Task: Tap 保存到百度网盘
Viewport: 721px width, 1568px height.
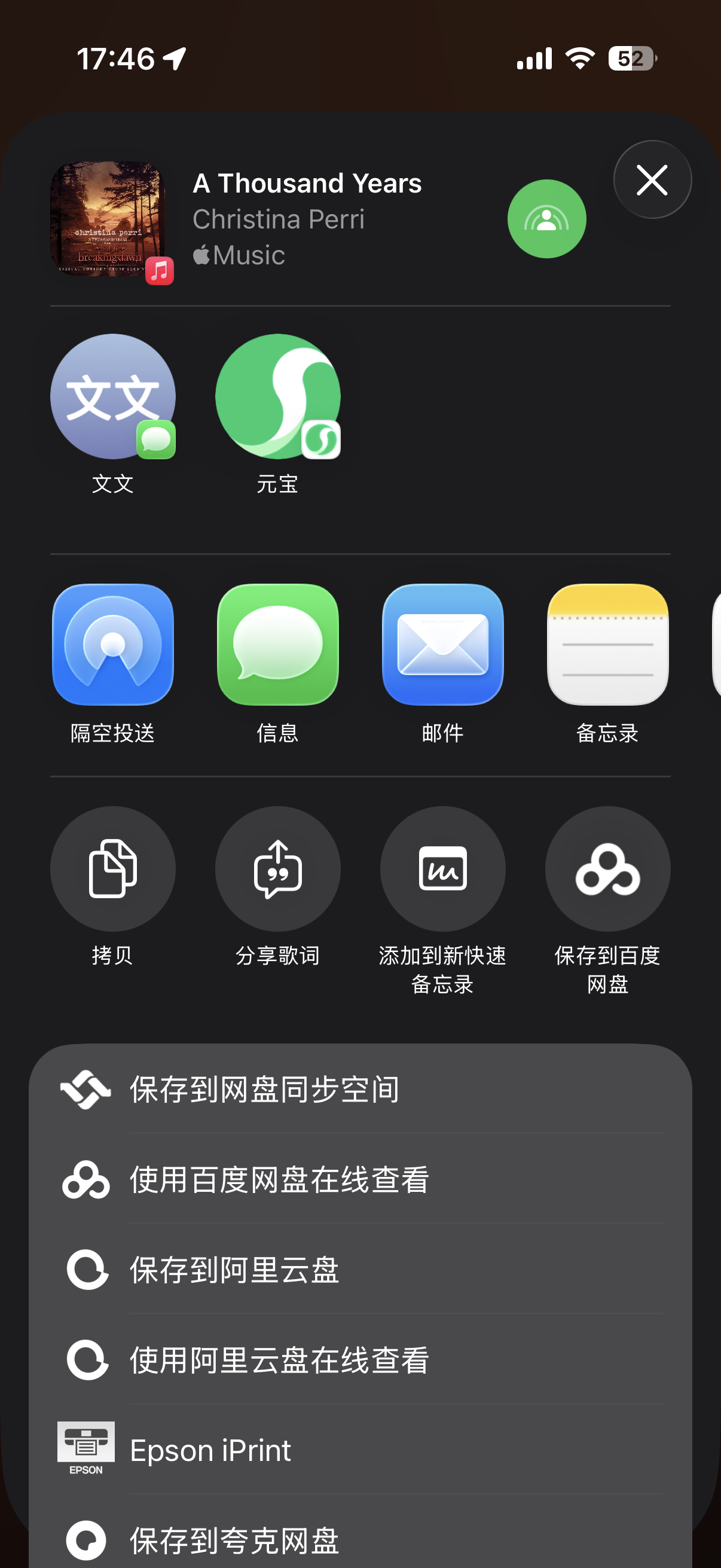Action: (607, 868)
